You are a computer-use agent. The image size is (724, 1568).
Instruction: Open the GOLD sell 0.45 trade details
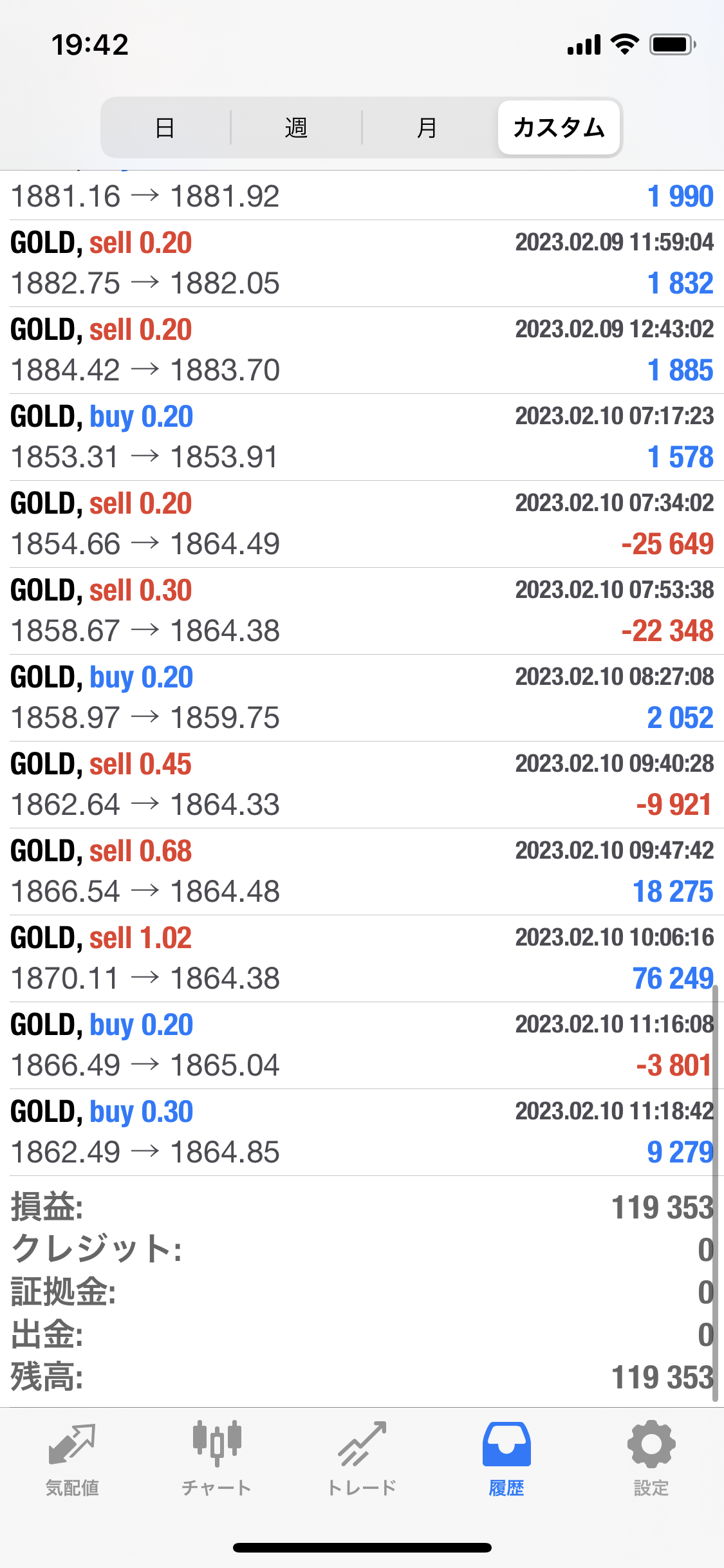pyautogui.click(x=362, y=785)
